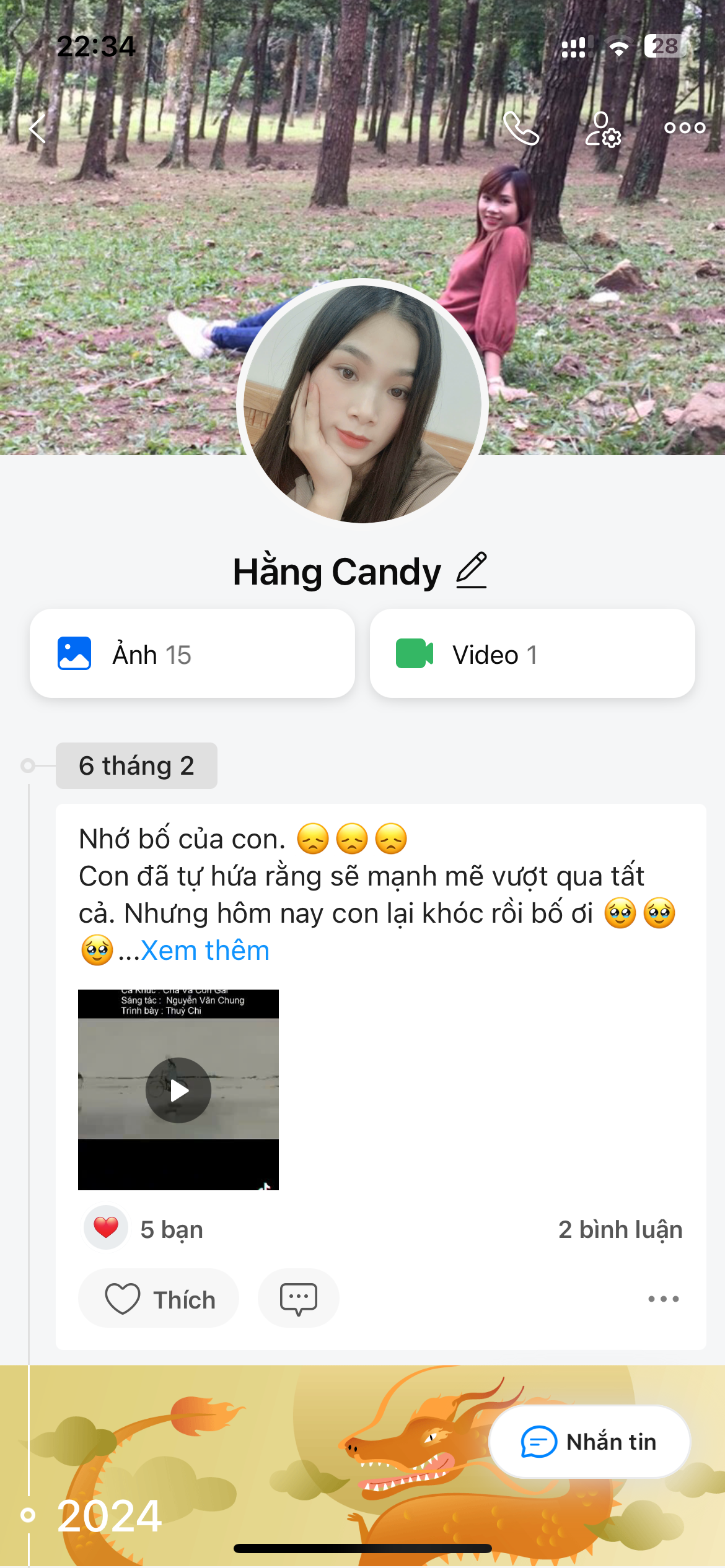This screenshot has height=1568, width=725.
Task: View Hằng Candy's profile picture
Action: tap(362, 403)
